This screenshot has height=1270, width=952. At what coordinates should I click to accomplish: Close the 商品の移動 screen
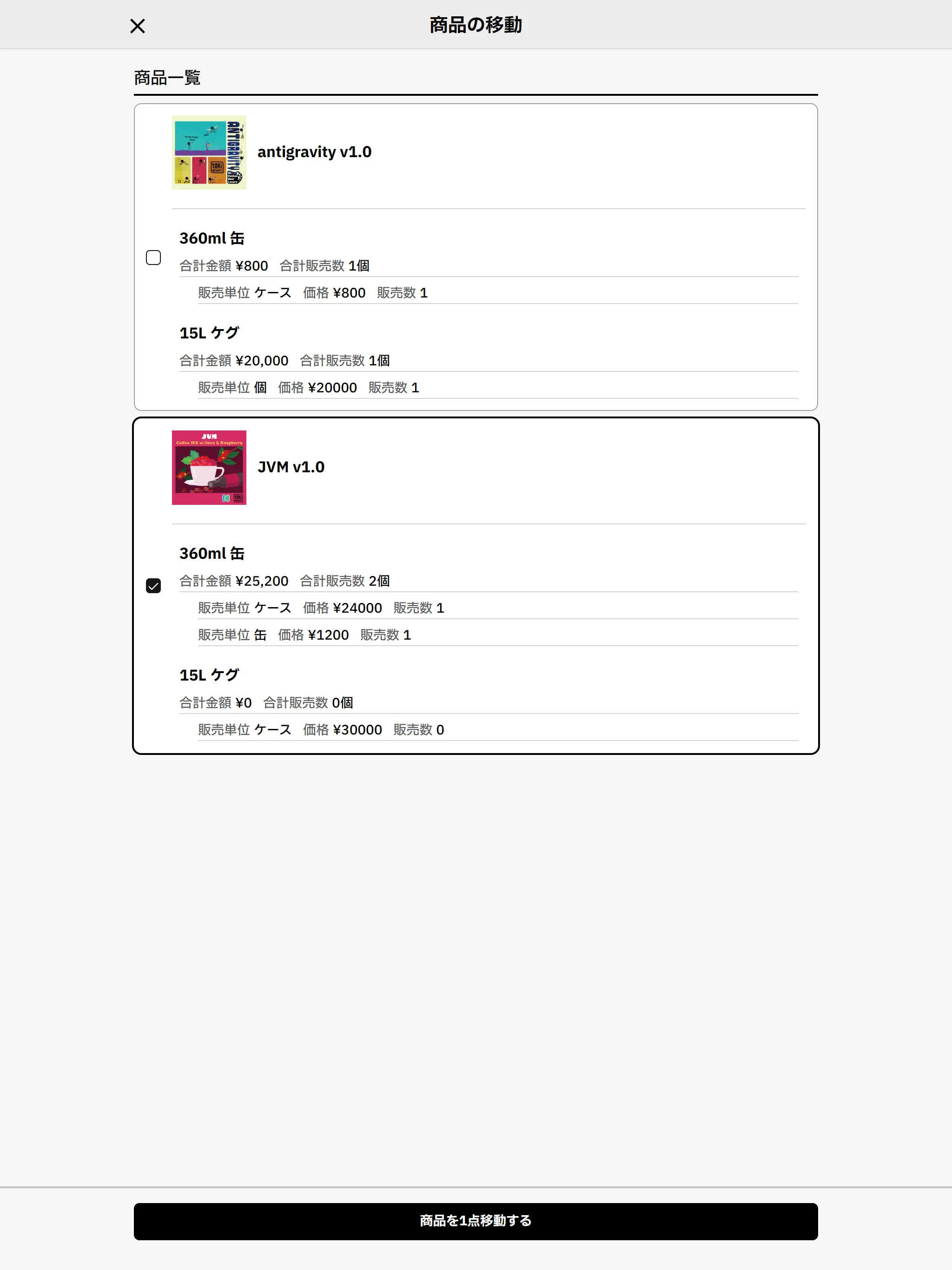click(x=137, y=26)
